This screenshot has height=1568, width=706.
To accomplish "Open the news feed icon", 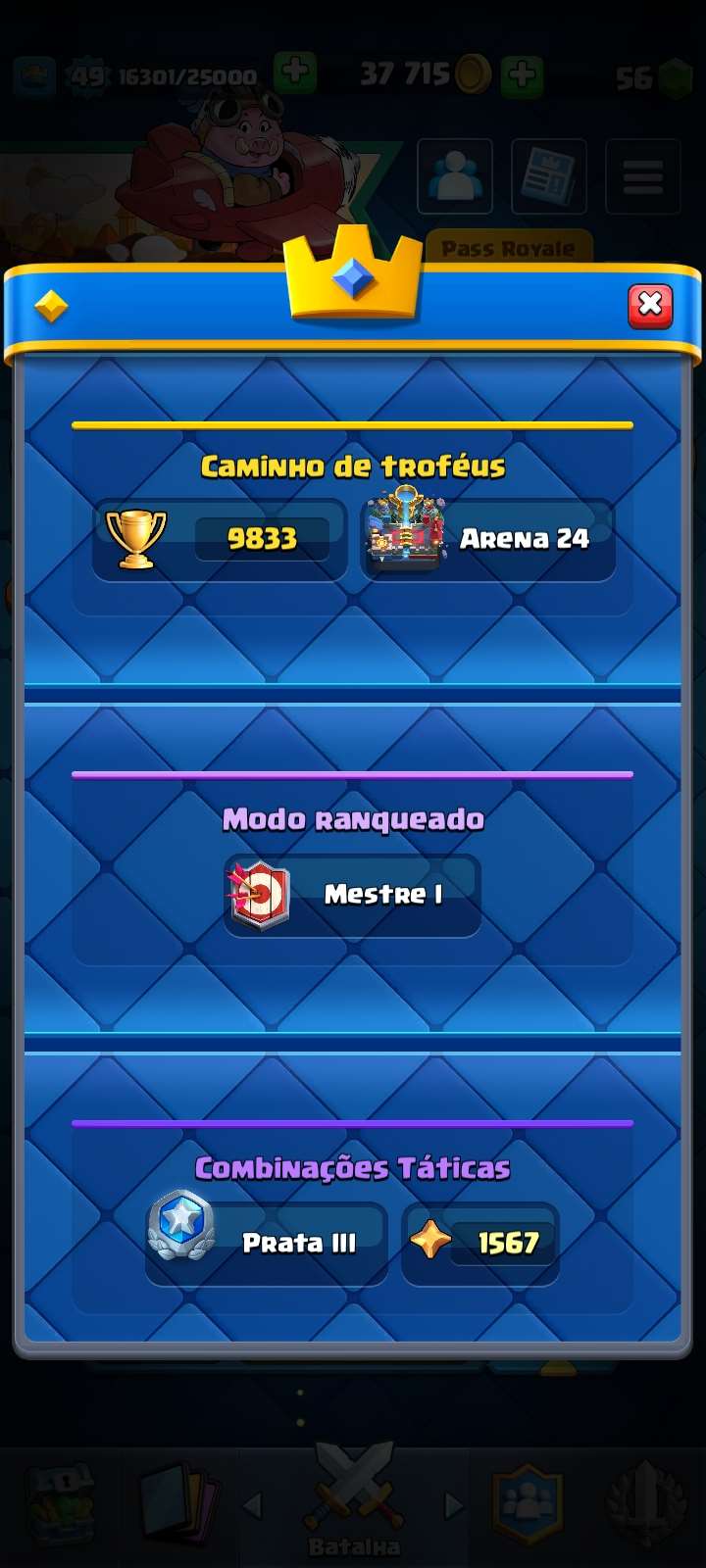I will click(548, 176).
